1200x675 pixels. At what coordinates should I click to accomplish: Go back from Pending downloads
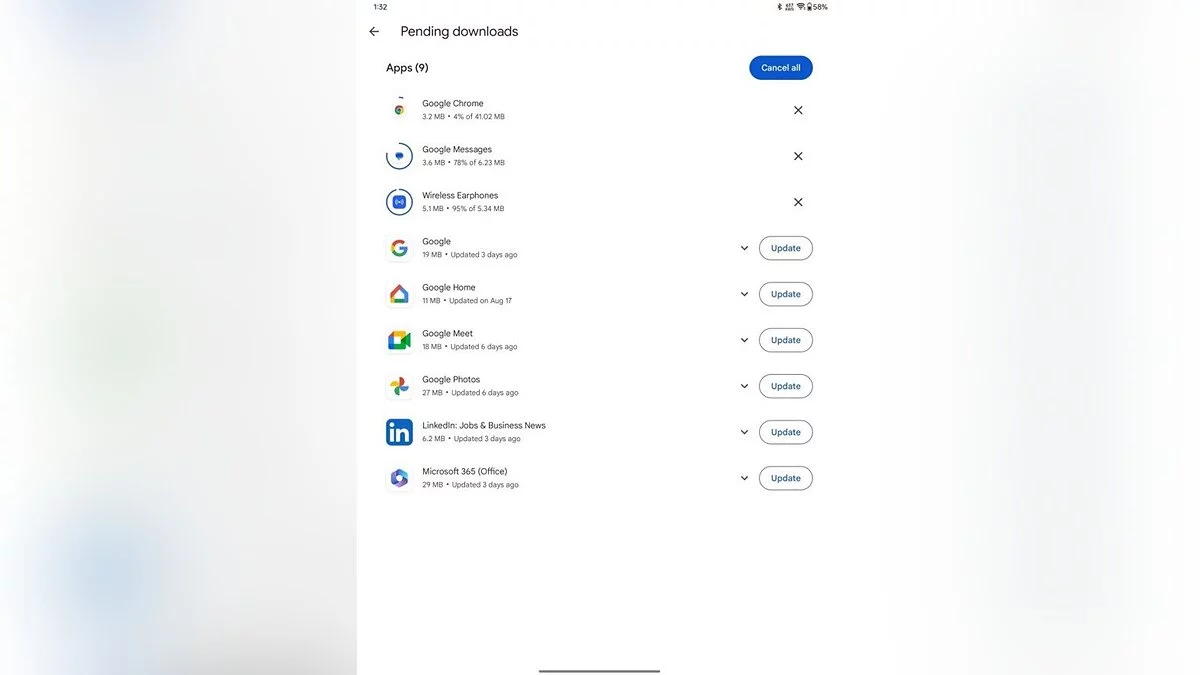[374, 32]
